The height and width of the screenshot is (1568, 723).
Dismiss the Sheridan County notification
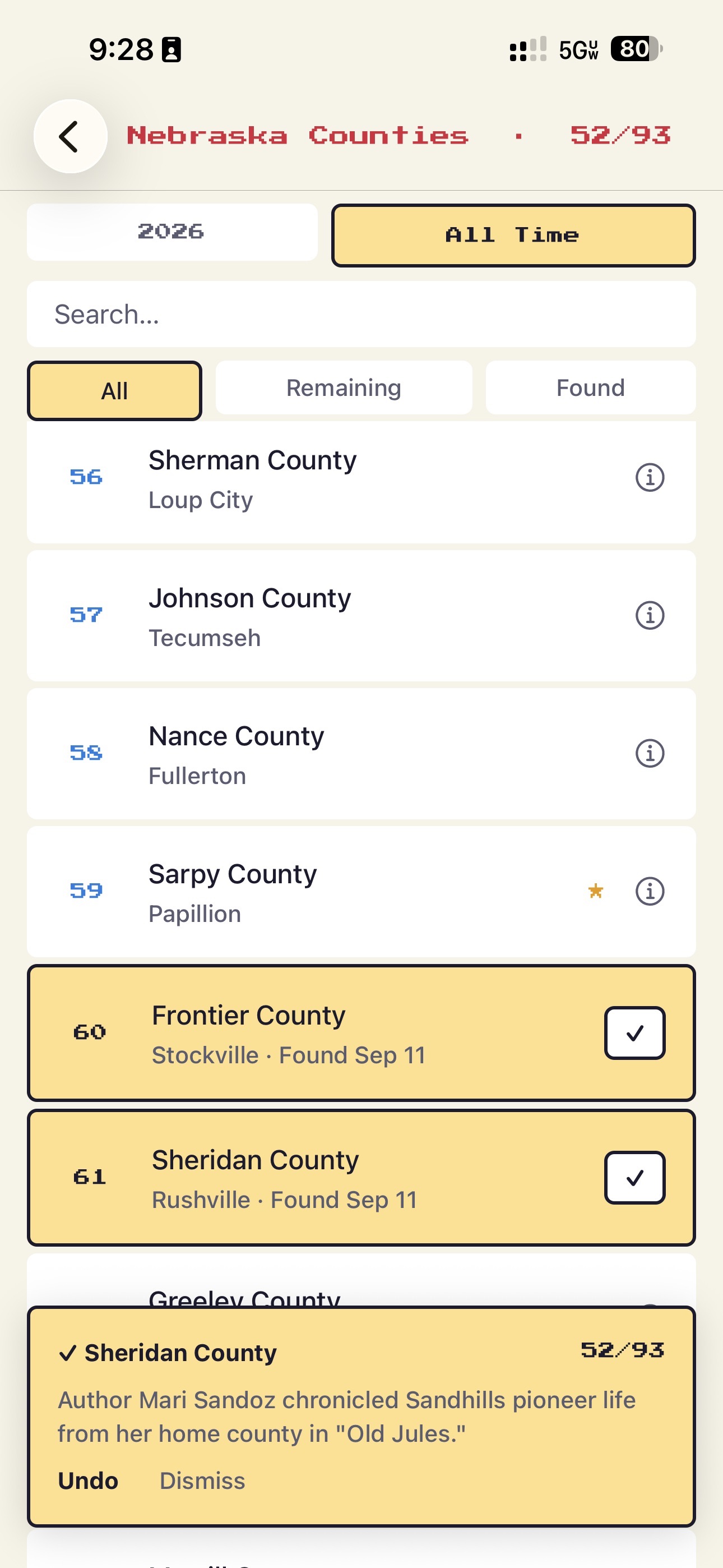(202, 1481)
